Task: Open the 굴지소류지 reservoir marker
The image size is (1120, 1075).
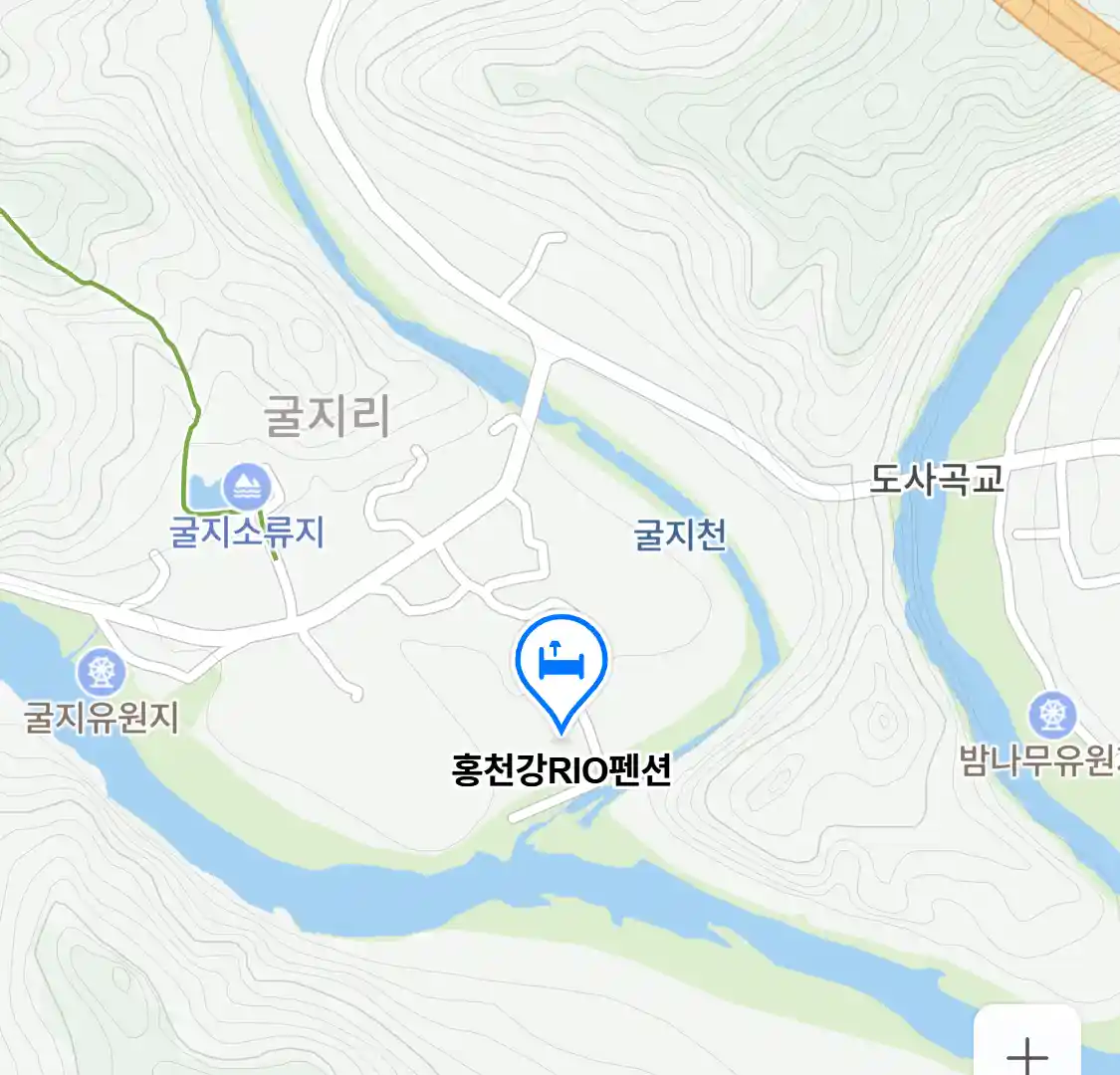Action: tap(246, 487)
